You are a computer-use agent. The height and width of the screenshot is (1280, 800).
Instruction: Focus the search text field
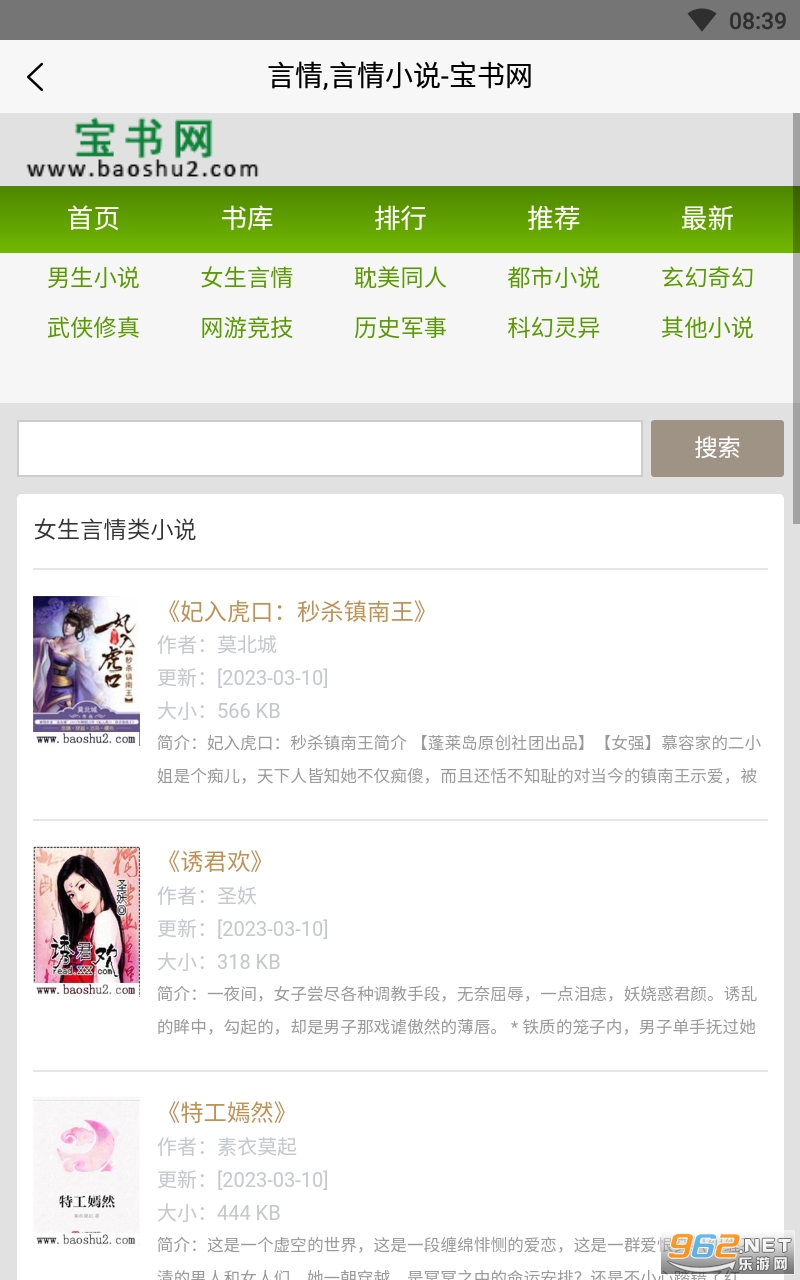pyautogui.click(x=330, y=448)
